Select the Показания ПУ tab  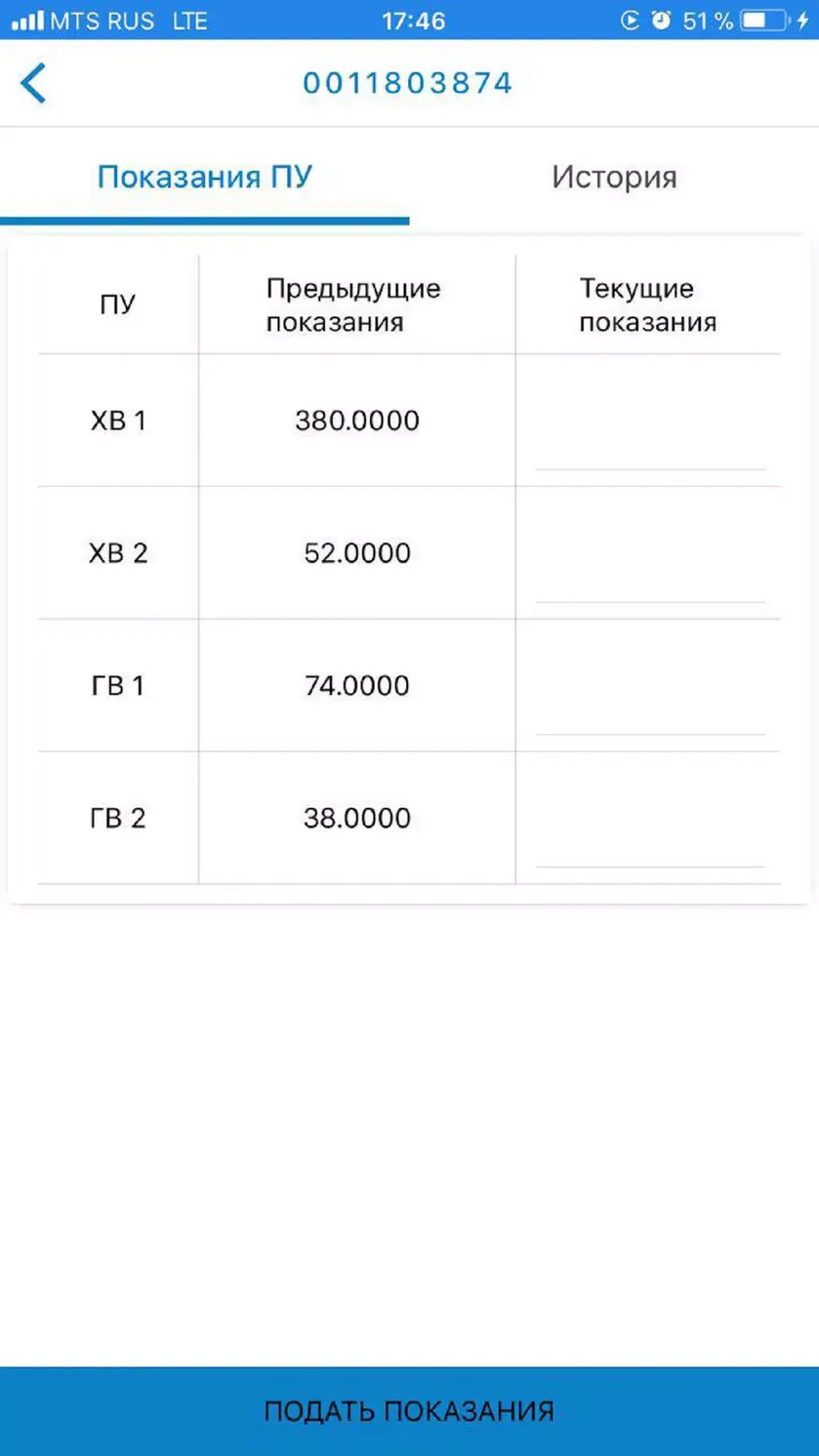pos(205,178)
